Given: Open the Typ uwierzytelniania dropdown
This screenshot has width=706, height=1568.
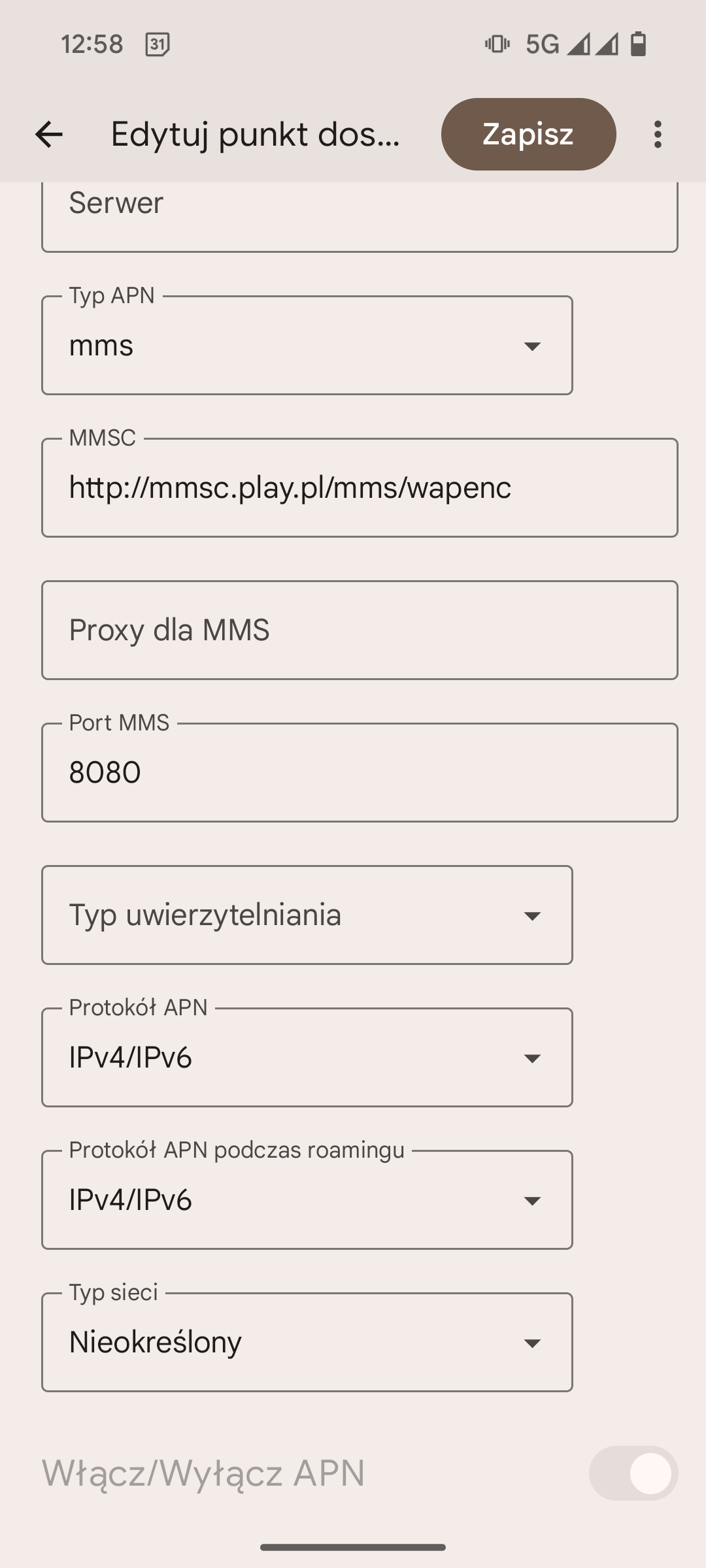Looking at the screenshot, I should [307, 915].
